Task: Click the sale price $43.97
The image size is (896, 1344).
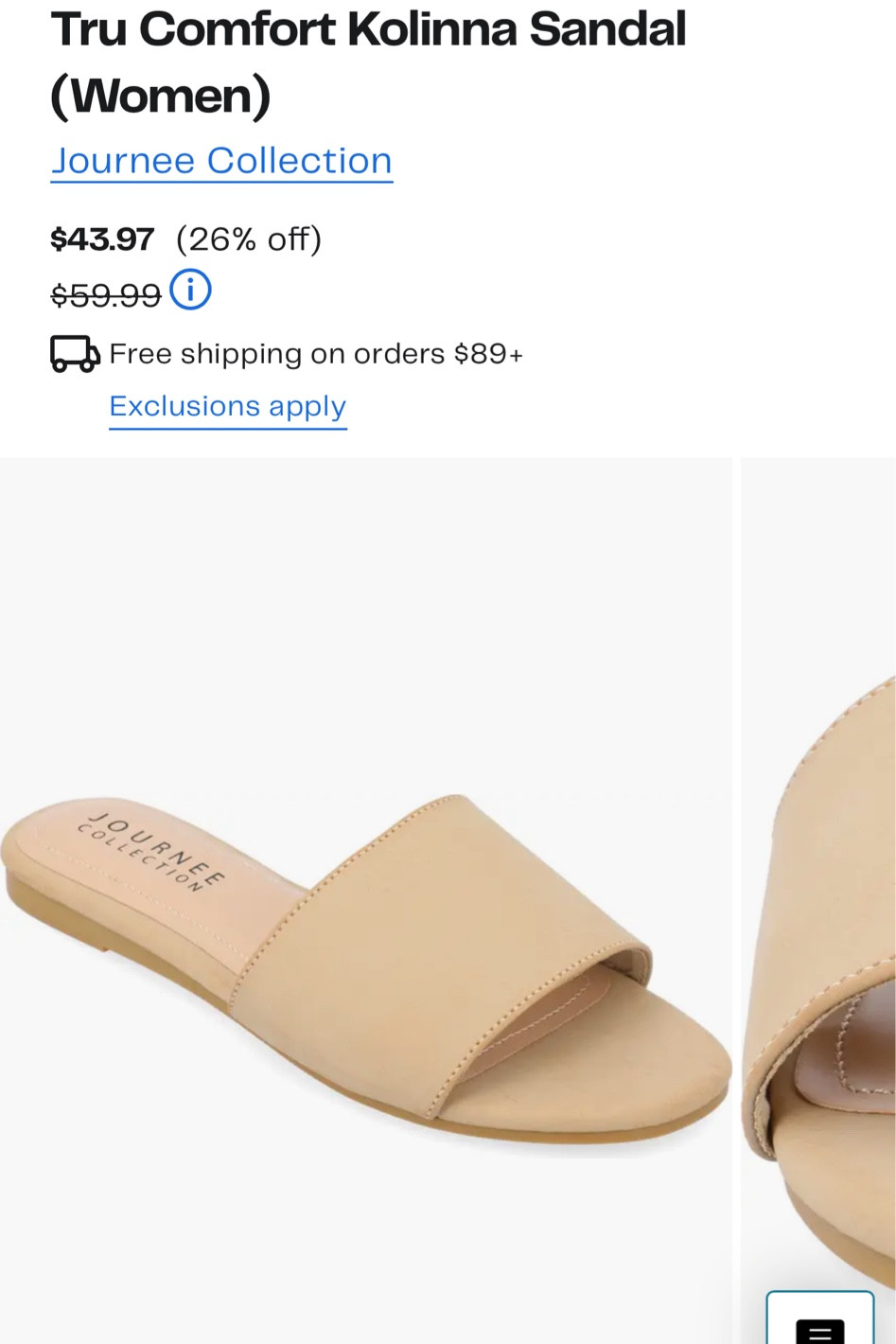Action: tap(102, 239)
